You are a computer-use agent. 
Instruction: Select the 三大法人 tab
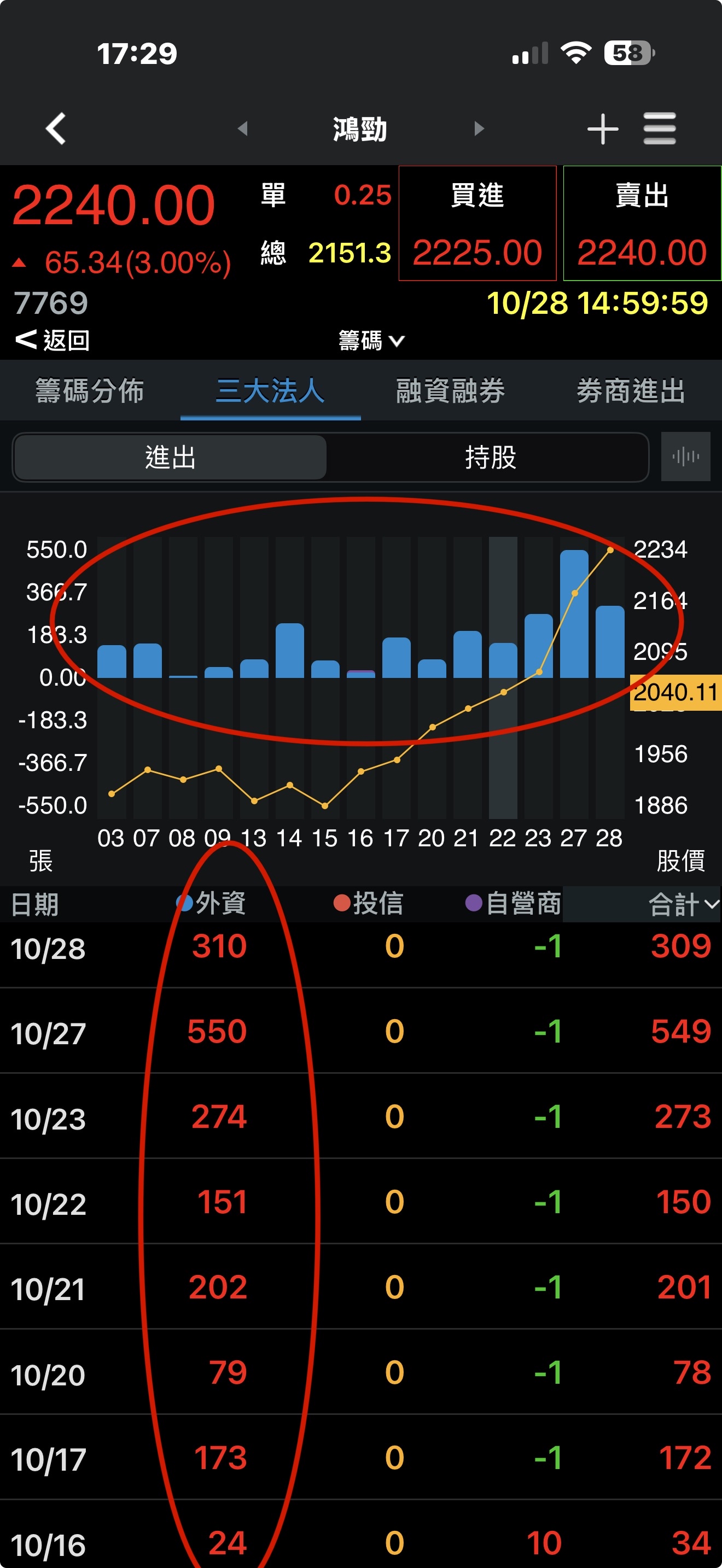[270, 391]
